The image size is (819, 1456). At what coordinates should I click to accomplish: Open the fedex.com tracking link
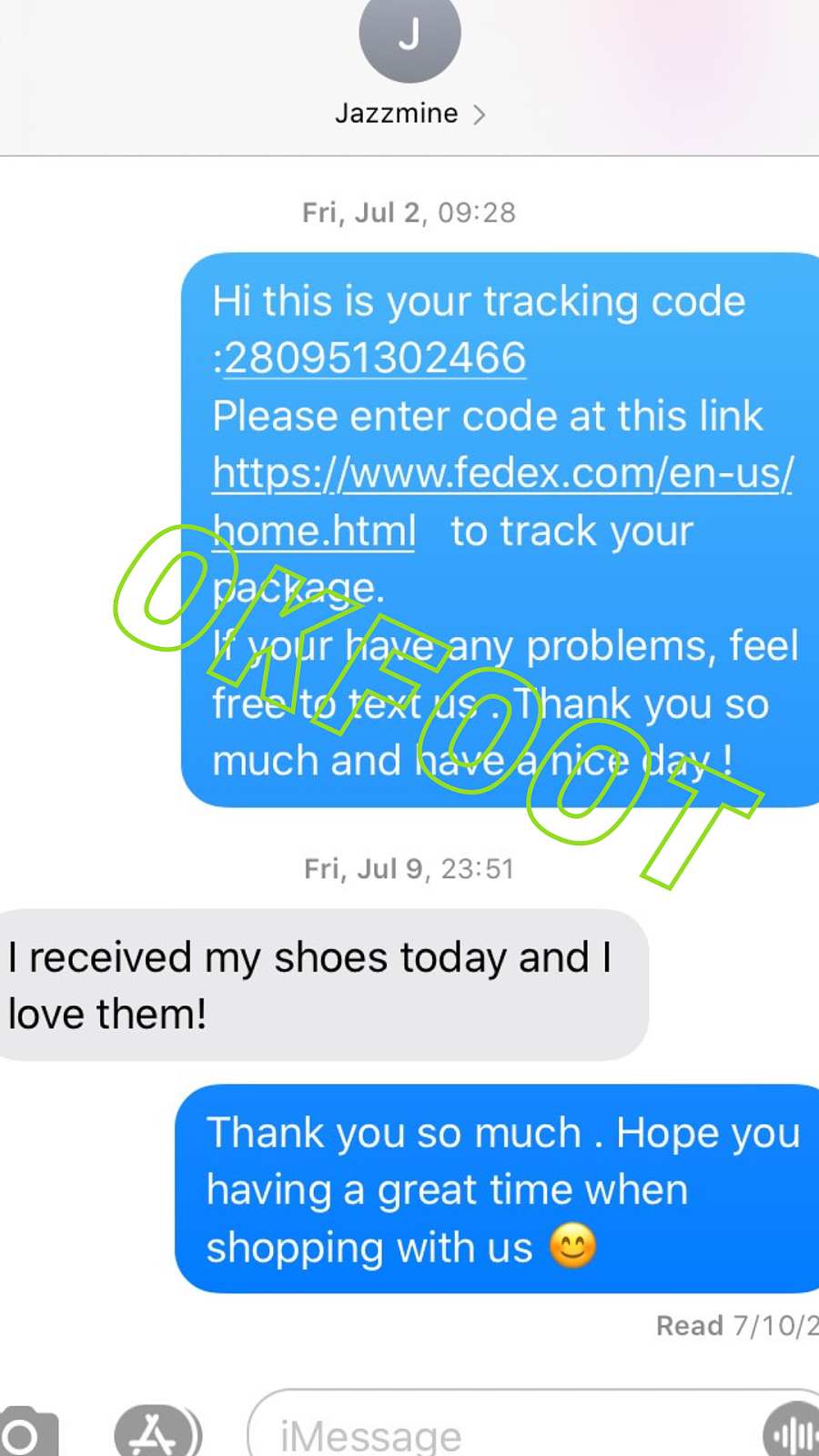pos(501,473)
